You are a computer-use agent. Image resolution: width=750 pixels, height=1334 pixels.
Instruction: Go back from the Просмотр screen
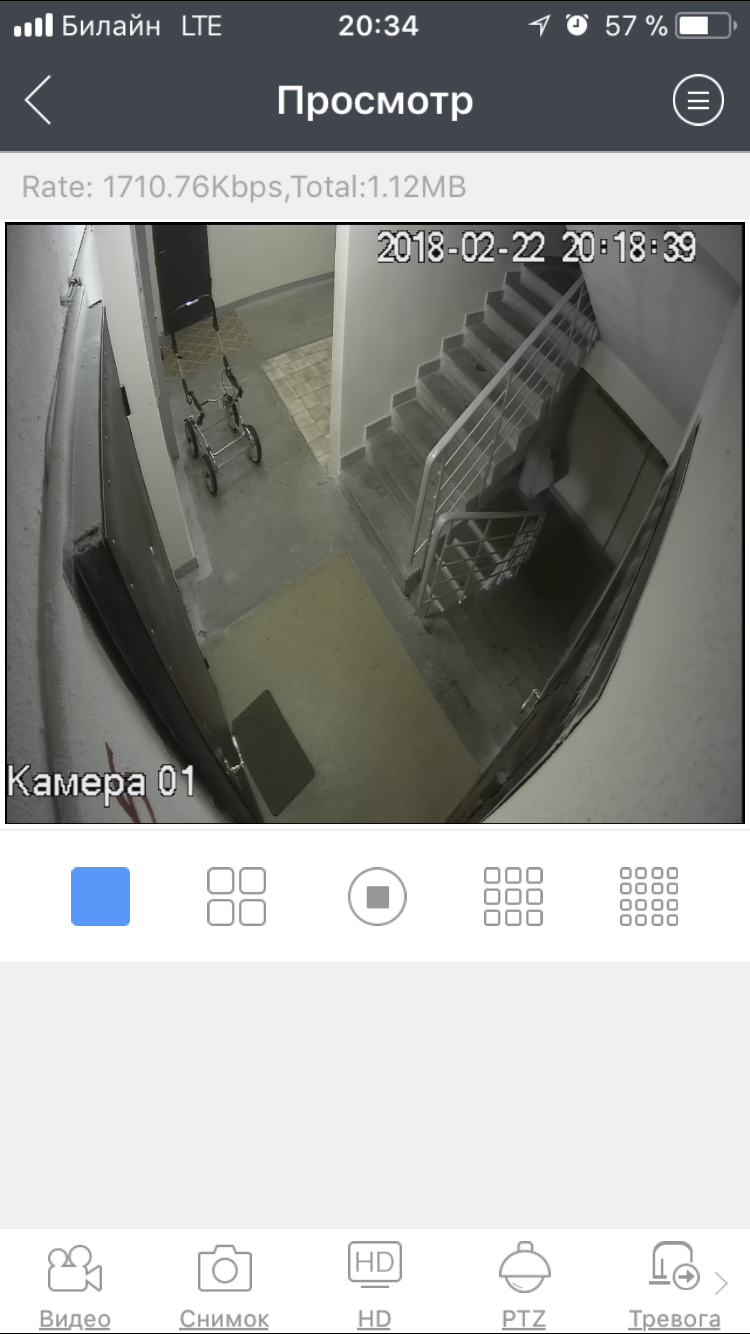tap(38, 101)
